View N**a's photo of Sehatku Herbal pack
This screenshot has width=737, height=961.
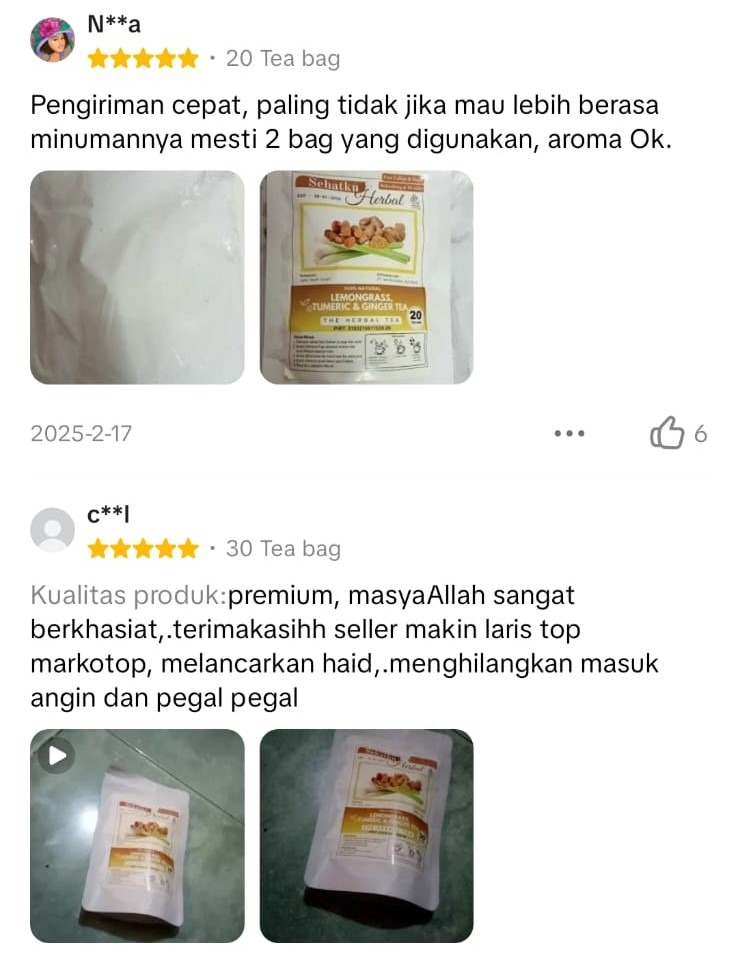click(x=366, y=277)
